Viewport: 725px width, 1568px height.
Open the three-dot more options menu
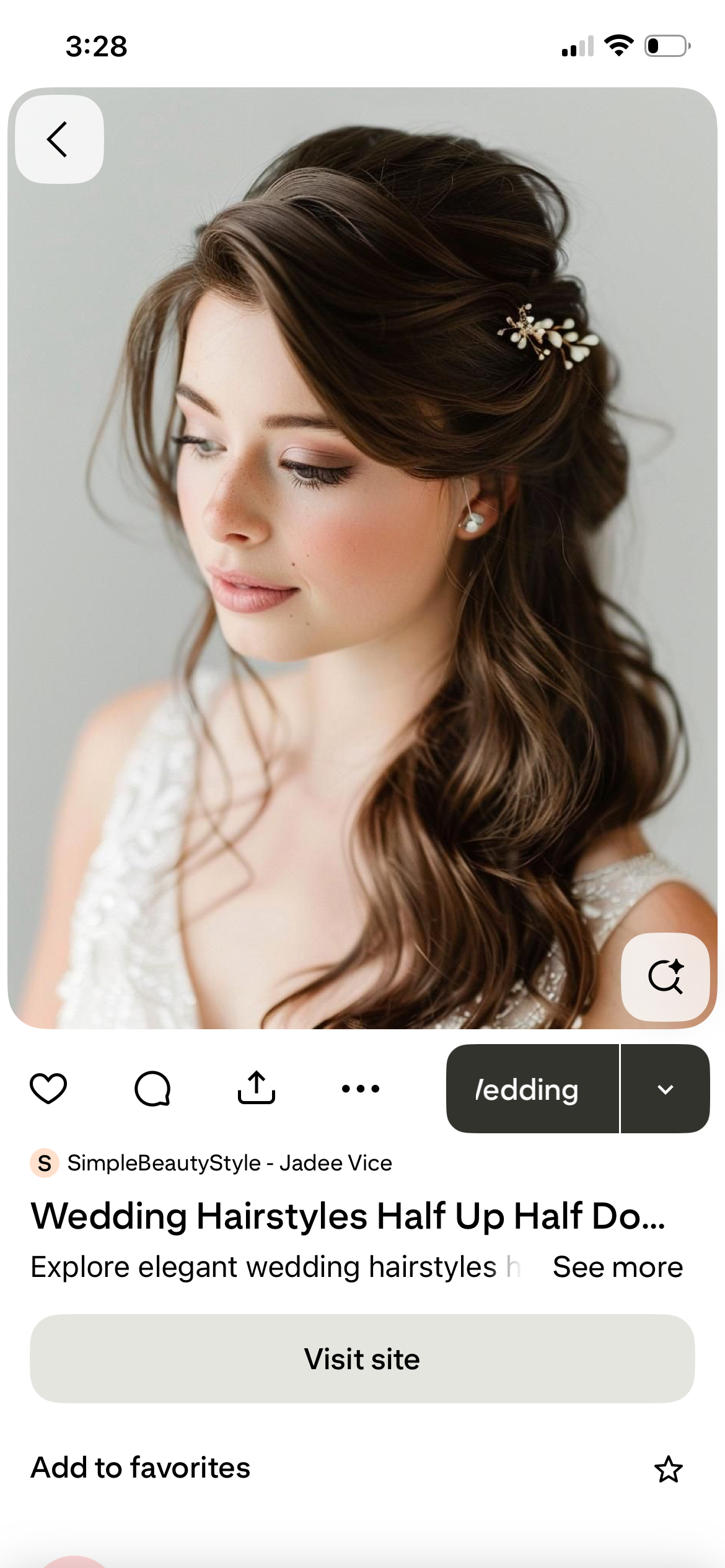[x=361, y=1088]
